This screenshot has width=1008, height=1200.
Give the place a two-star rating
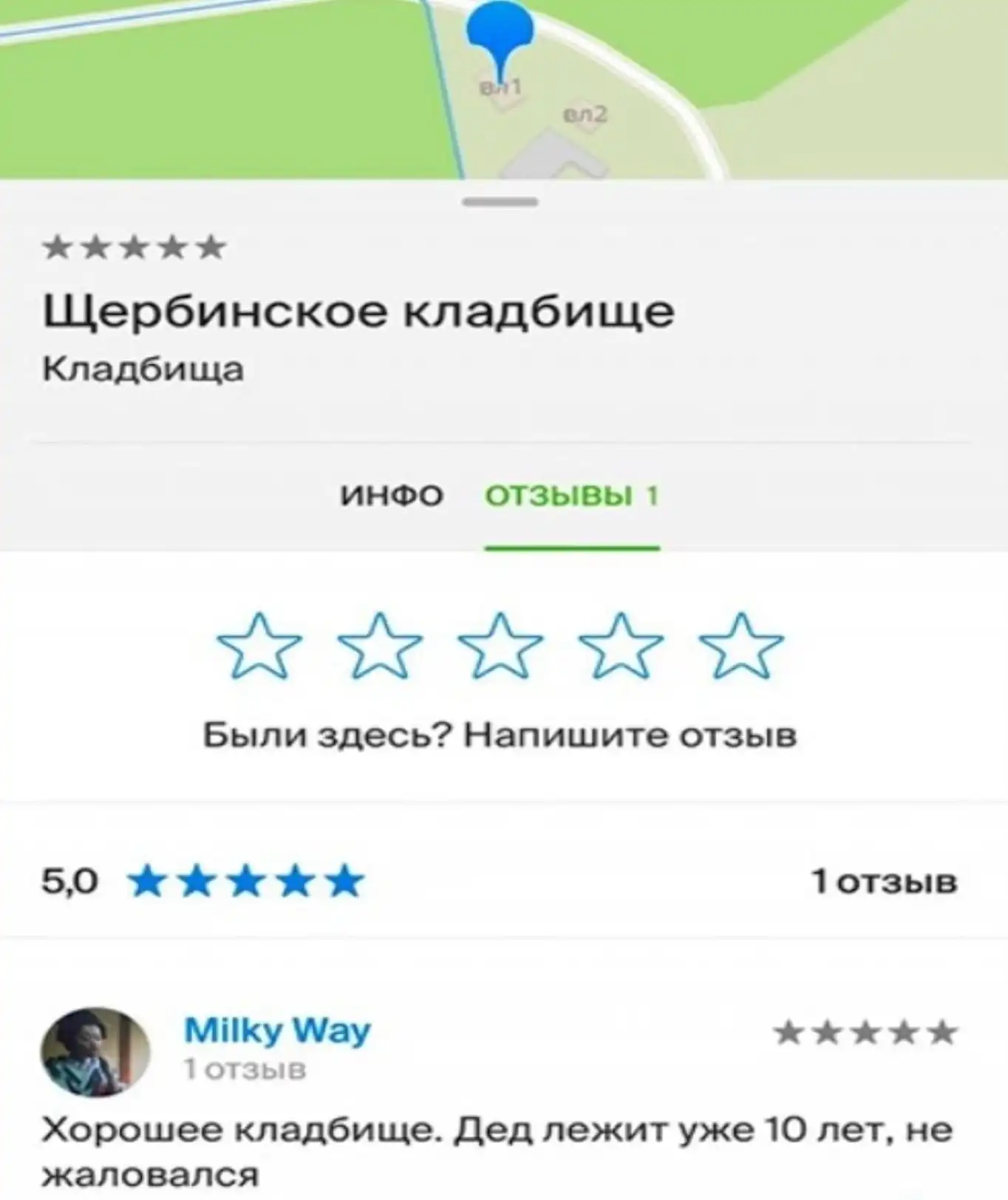point(380,646)
